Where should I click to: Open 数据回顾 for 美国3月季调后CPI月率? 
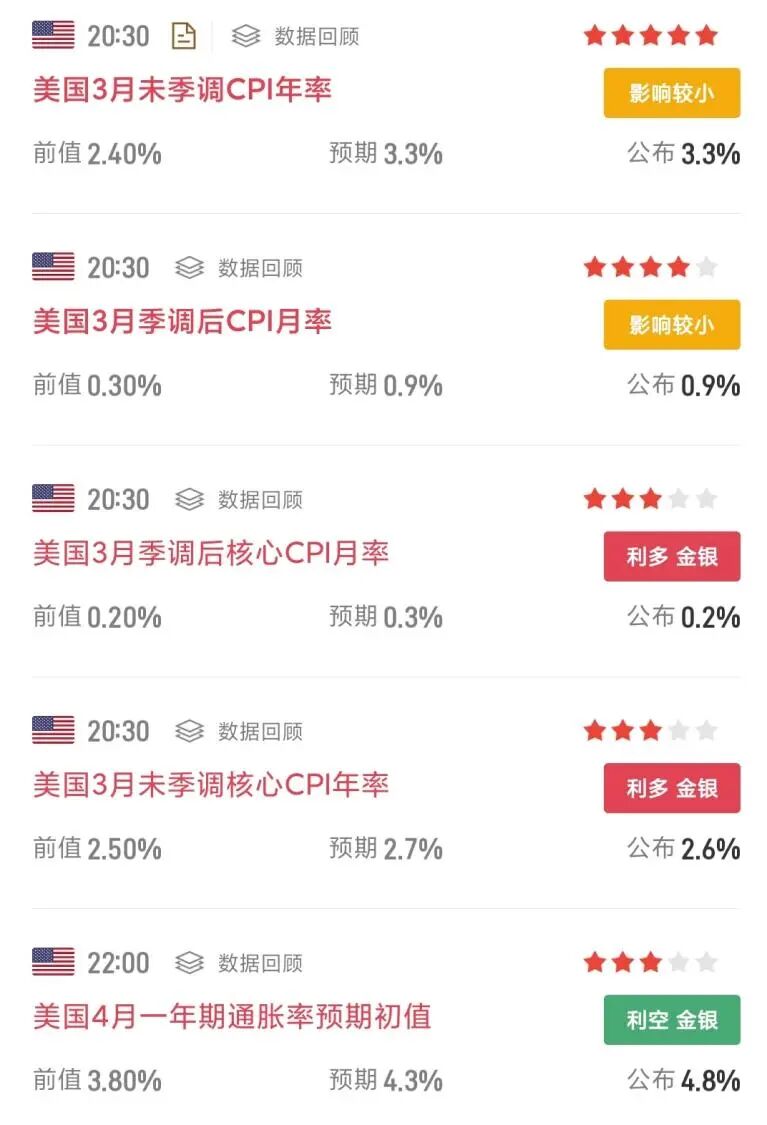pyautogui.click(x=239, y=268)
